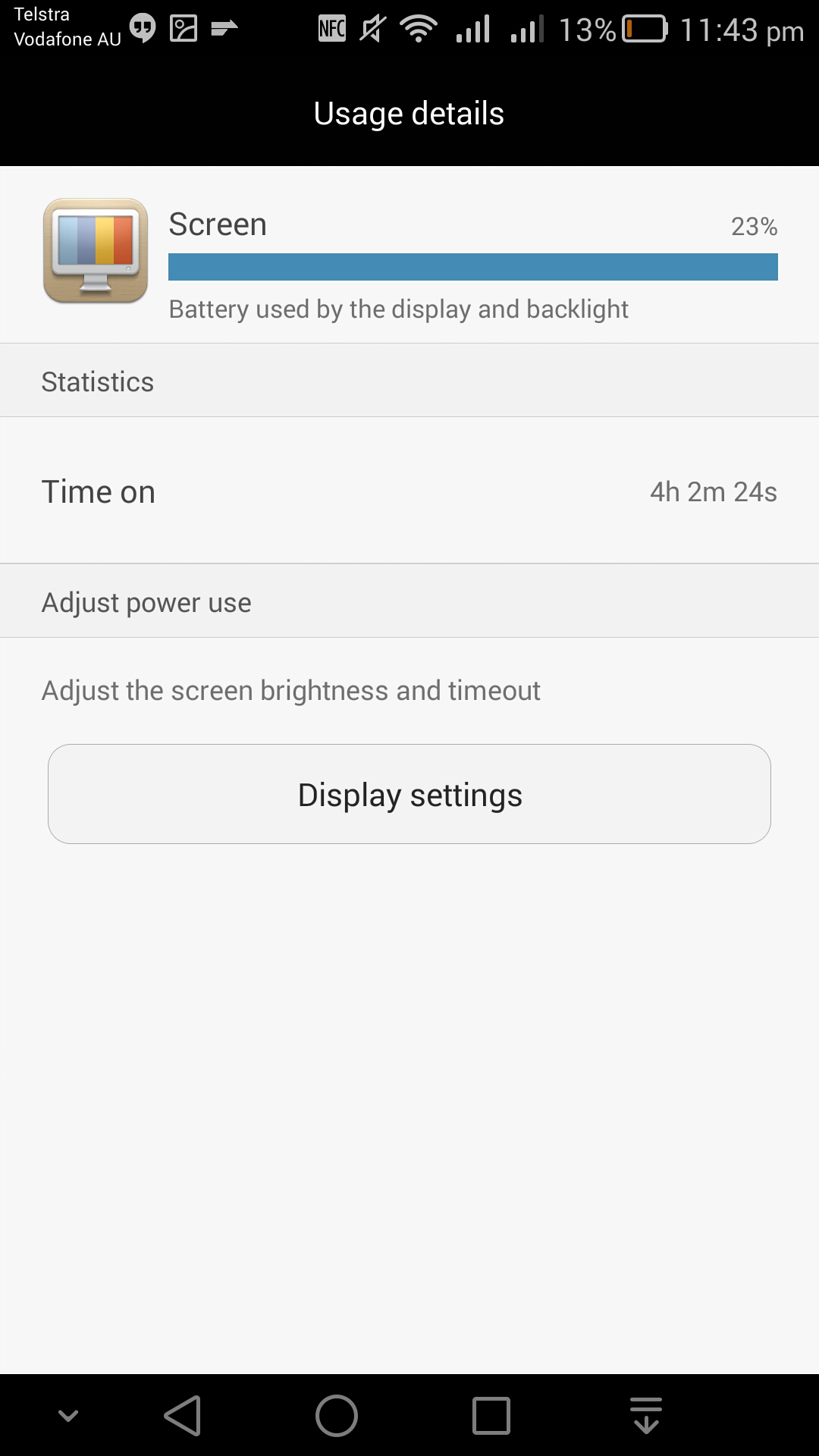Hide the navigation bar with chevron
Image resolution: width=819 pixels, height=1456 pixels.
pos(68,1416)
